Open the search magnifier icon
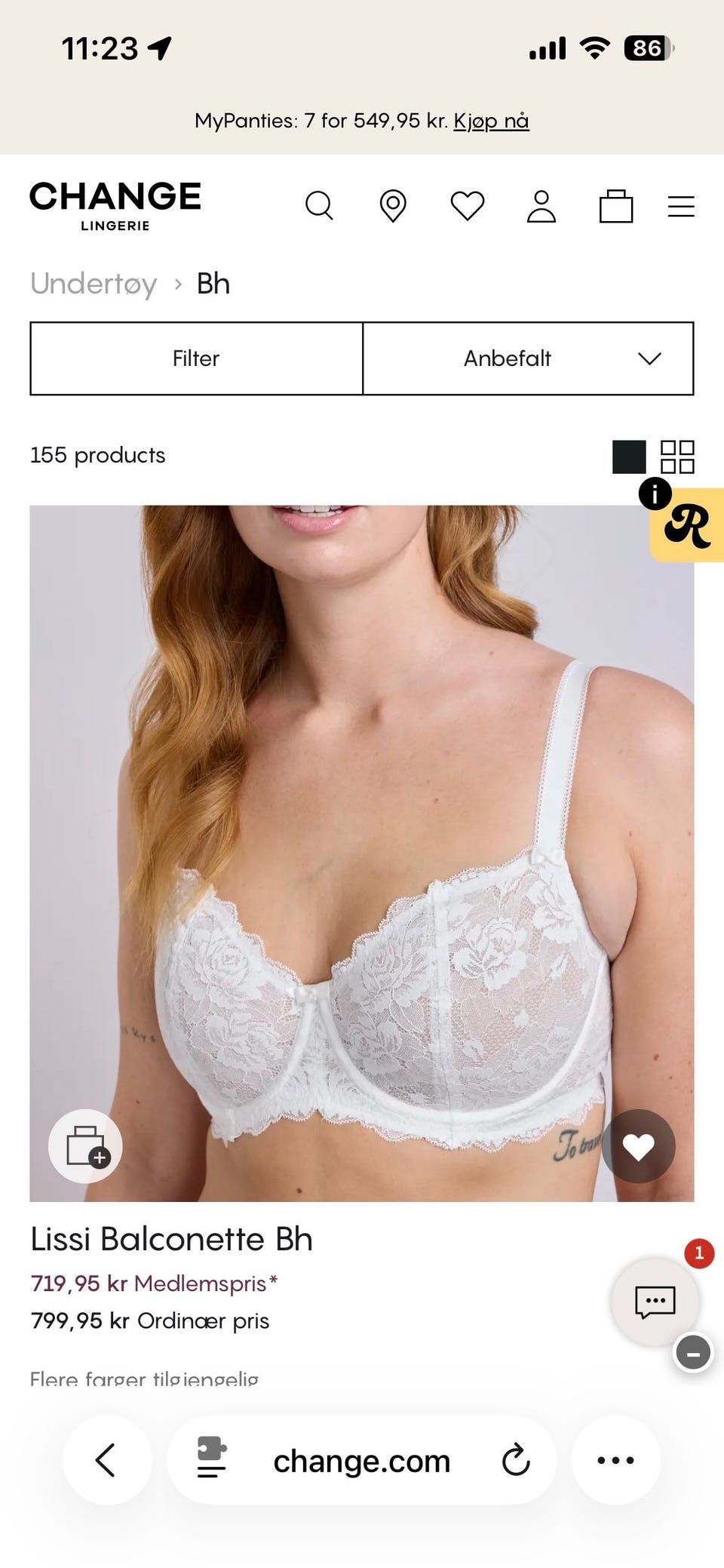This screenshot has width=724, height=1568. coord(319,205)
